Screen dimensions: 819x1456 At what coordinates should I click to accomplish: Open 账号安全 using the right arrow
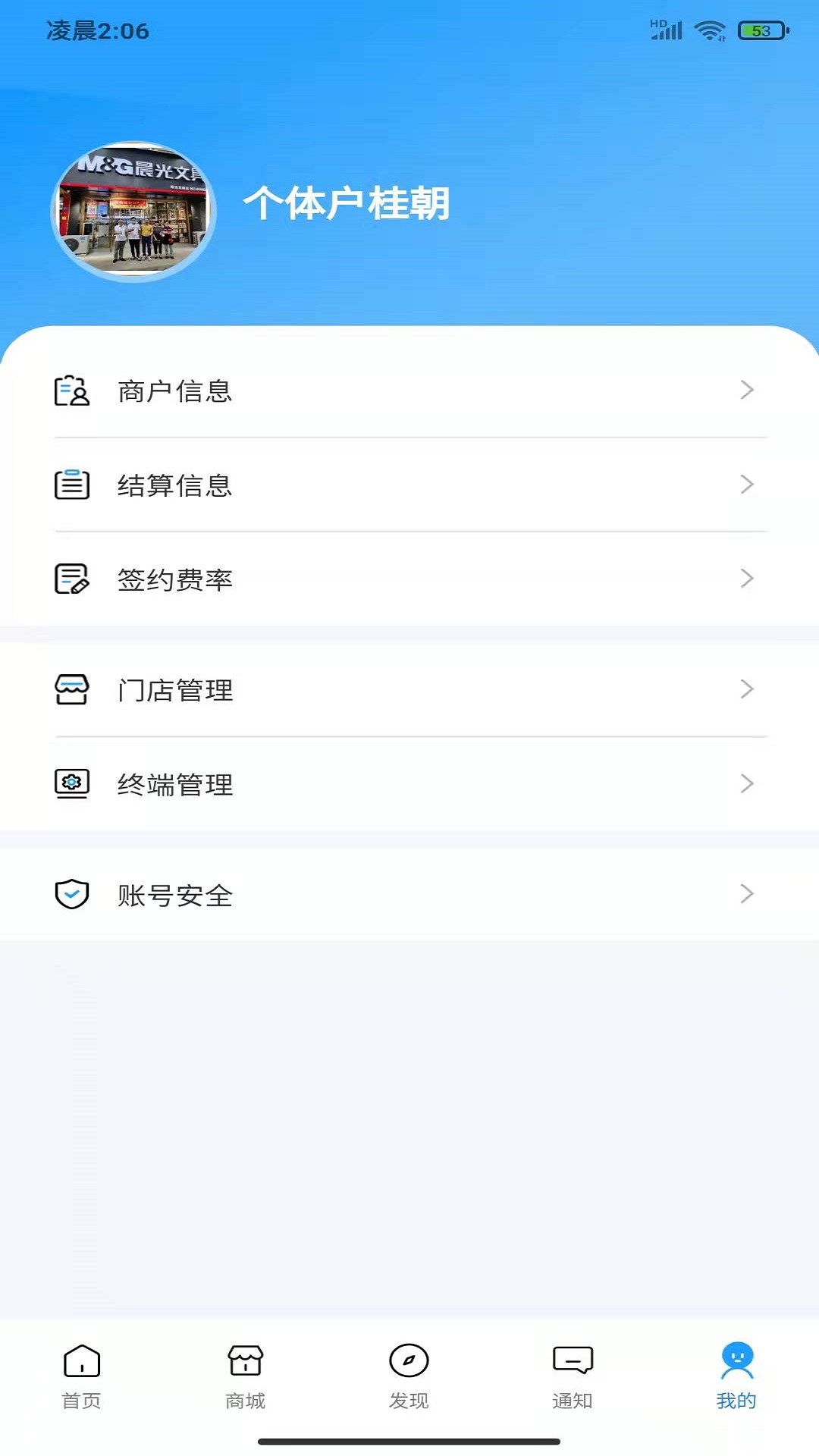point(747,894)
